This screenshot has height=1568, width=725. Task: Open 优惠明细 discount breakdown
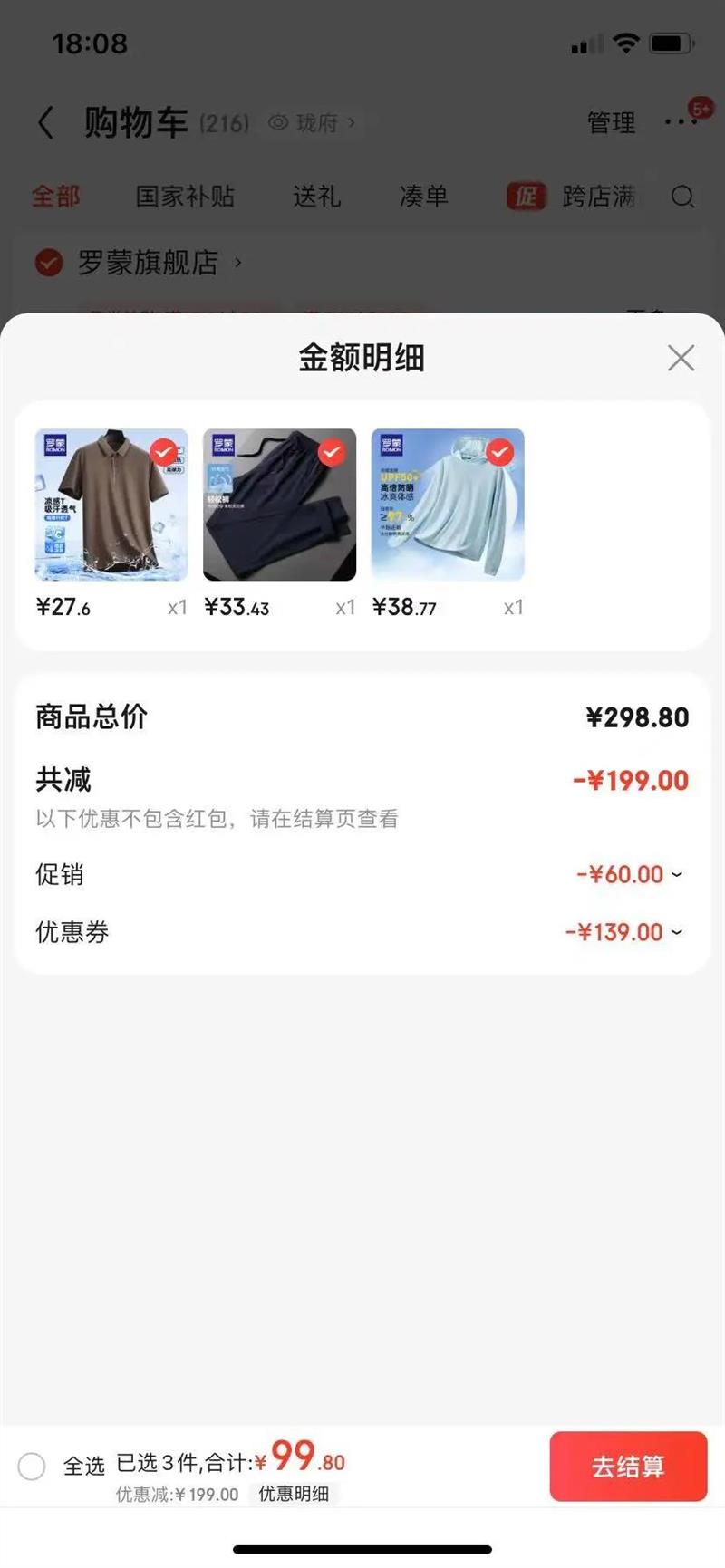[294, 1494]
